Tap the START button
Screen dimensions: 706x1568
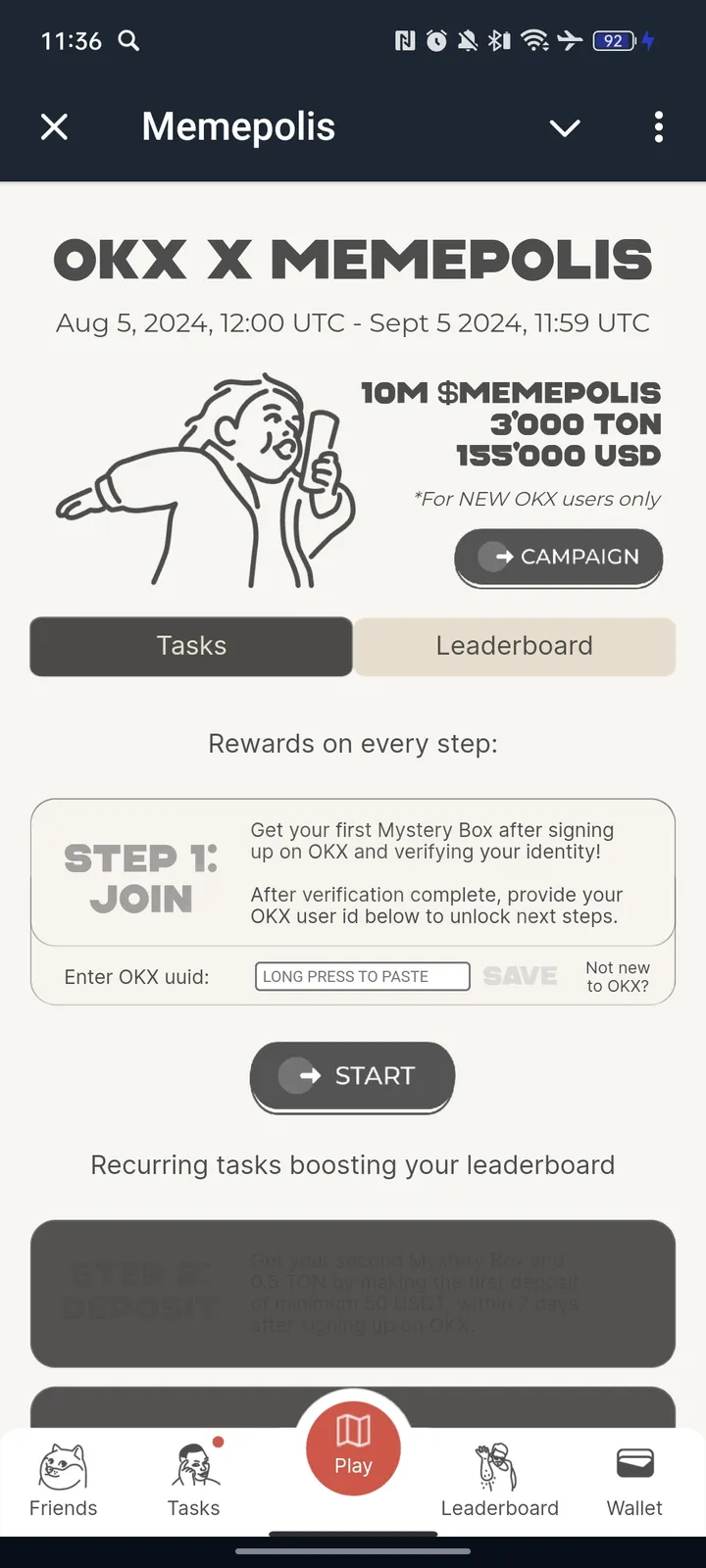coord(352,1076)
